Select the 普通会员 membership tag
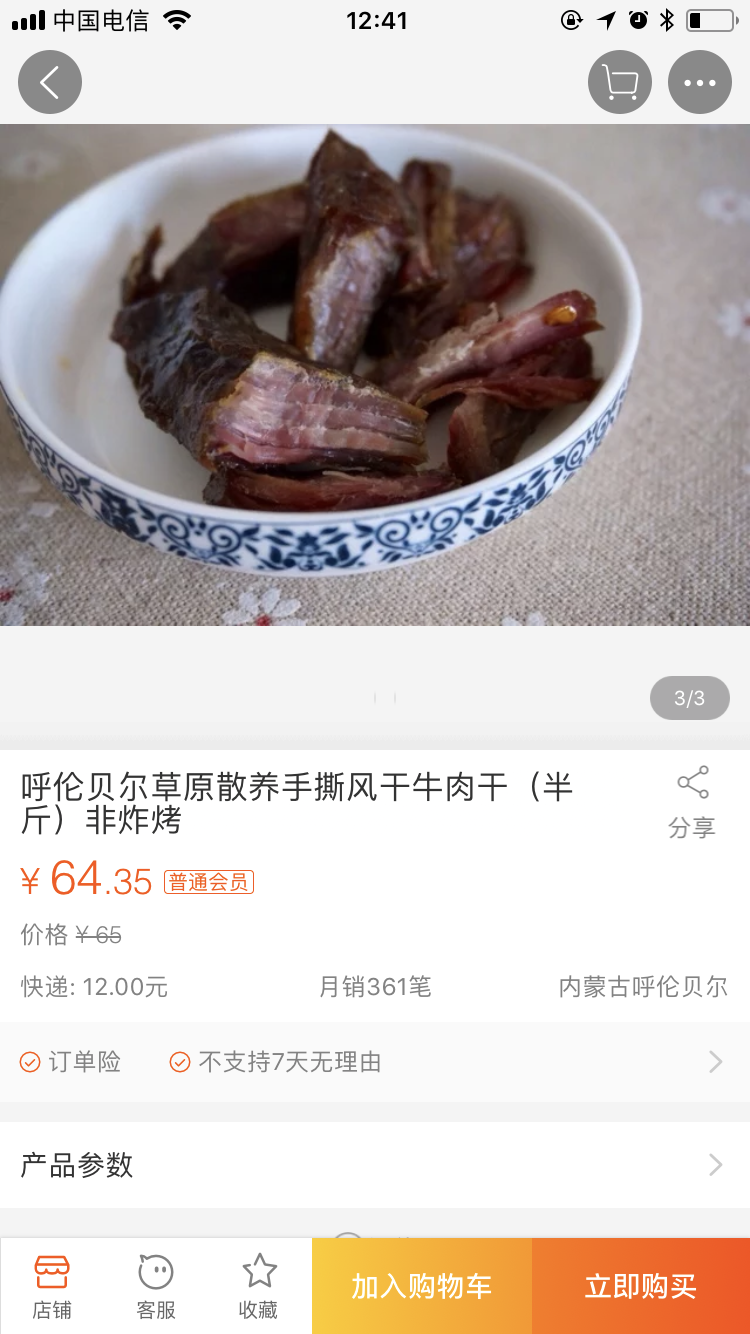 [x=208, y=881]
